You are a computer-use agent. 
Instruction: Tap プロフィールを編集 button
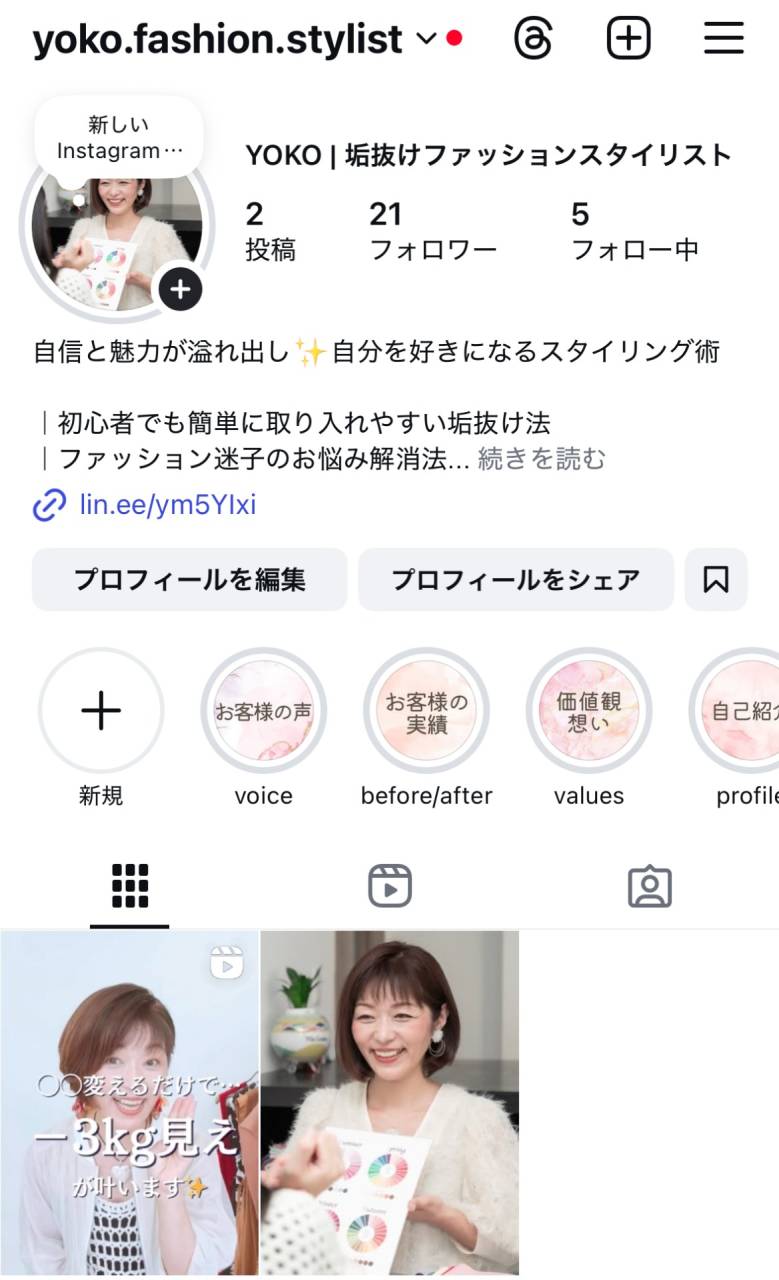pyautogui.click(x=189, y=579)
